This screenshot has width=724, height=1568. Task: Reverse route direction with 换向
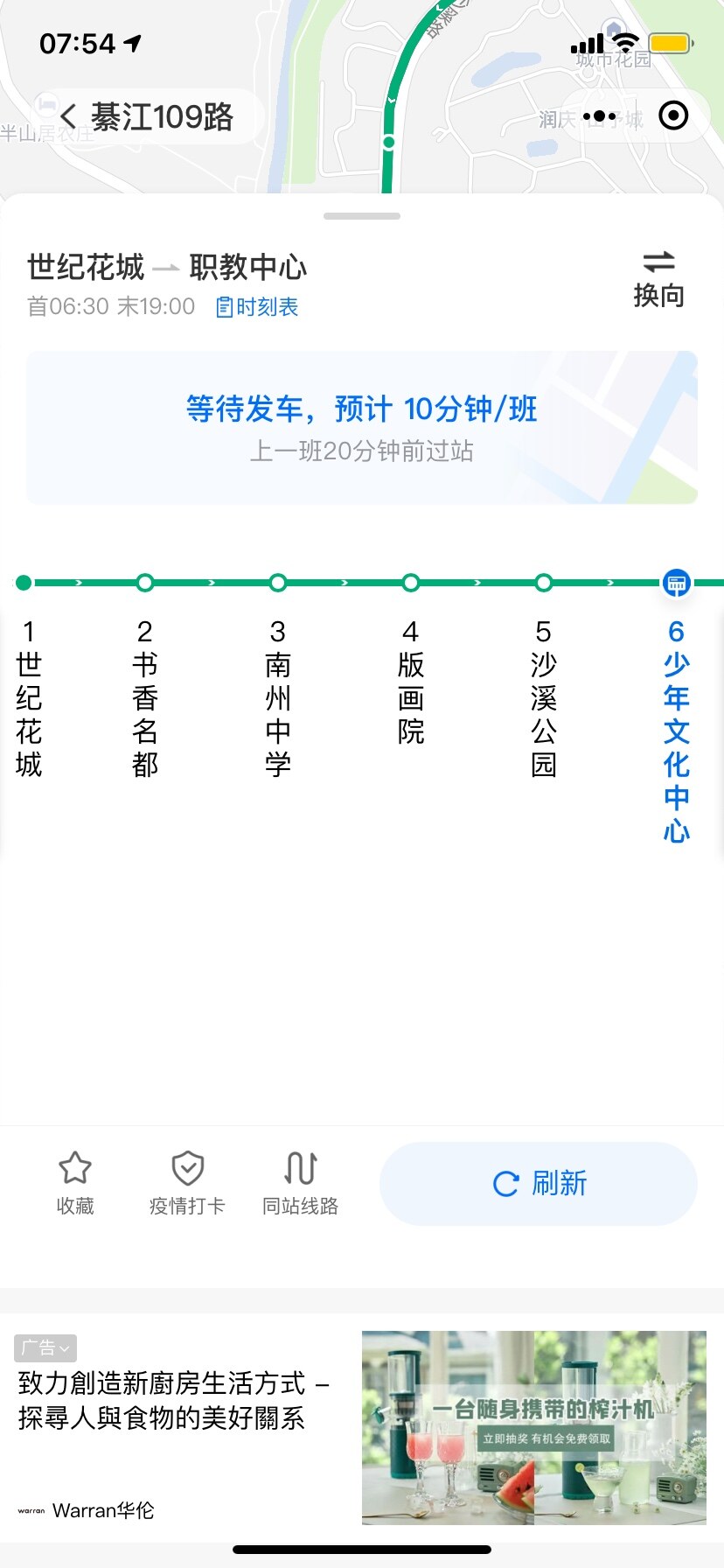(658, 279)
